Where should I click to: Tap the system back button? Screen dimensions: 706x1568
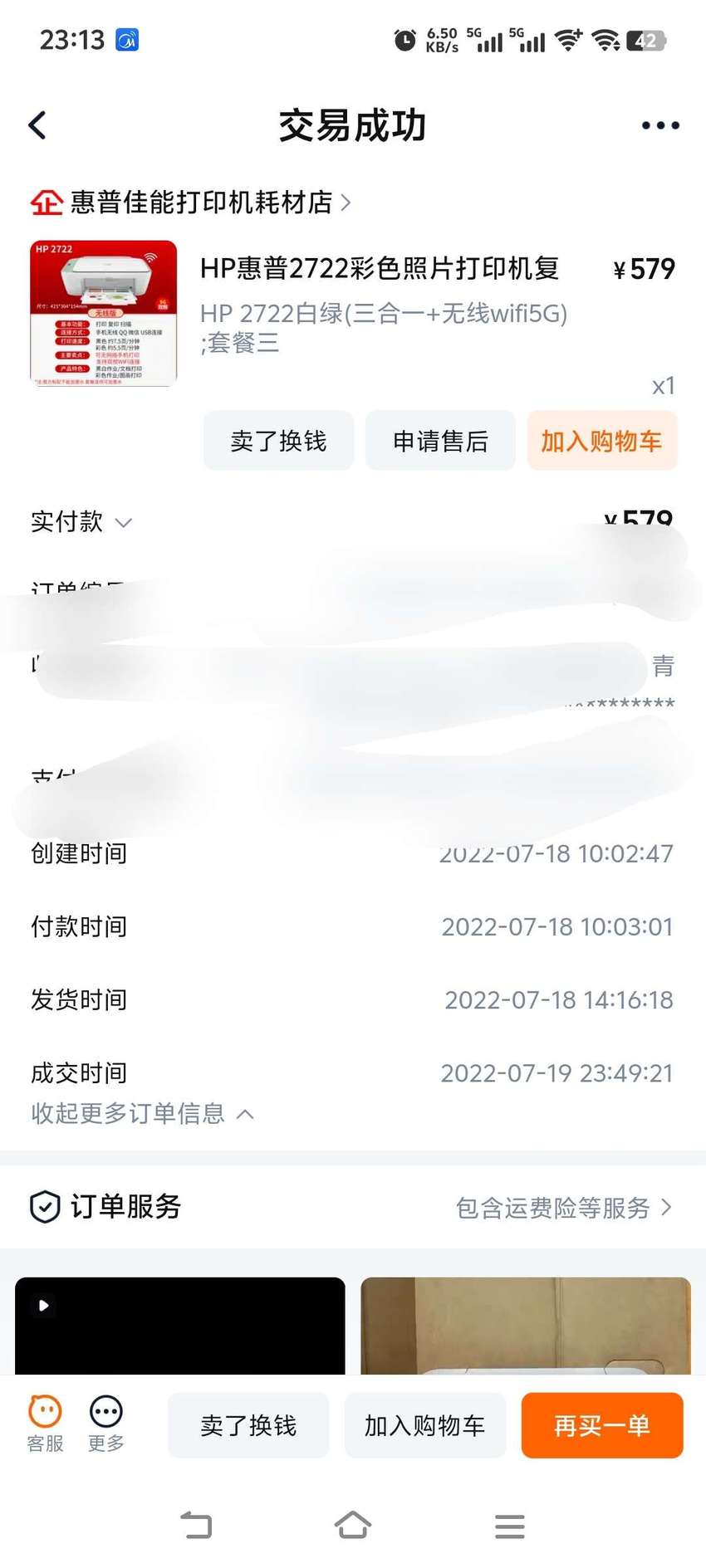(196, 1526)
